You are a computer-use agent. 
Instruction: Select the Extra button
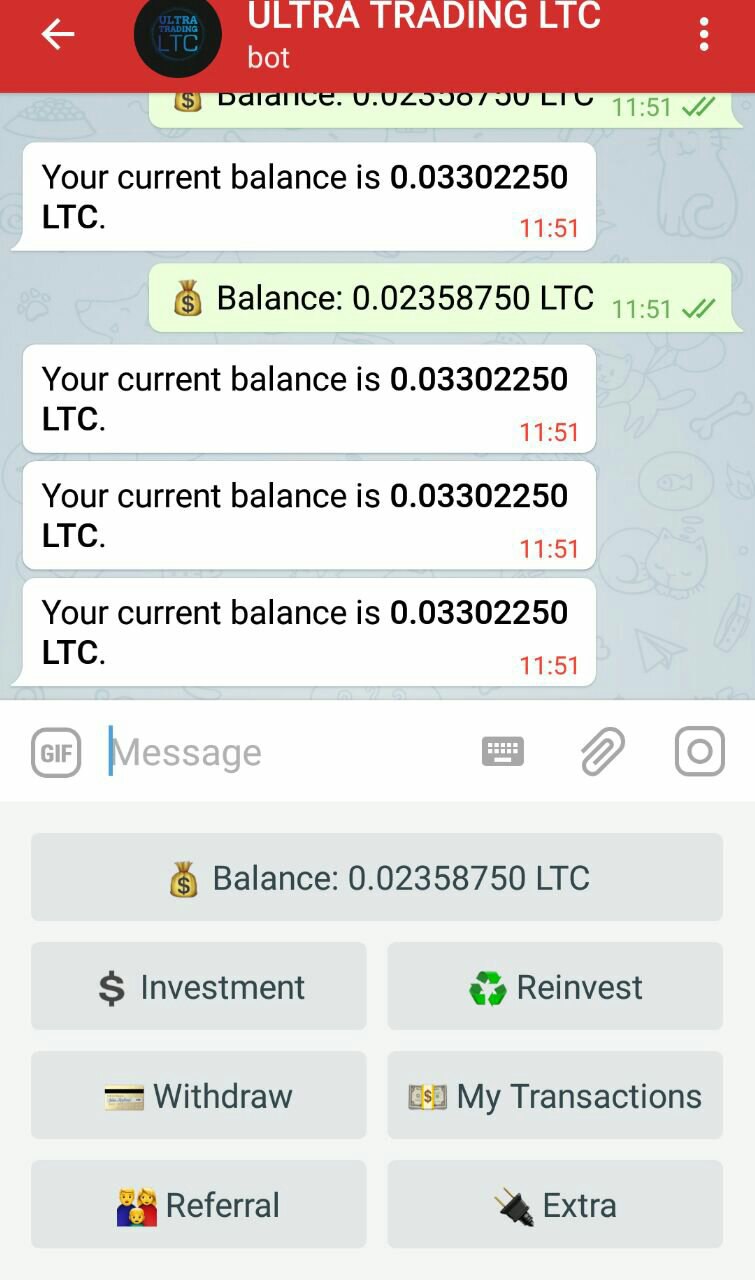(x=555, y=1204)
